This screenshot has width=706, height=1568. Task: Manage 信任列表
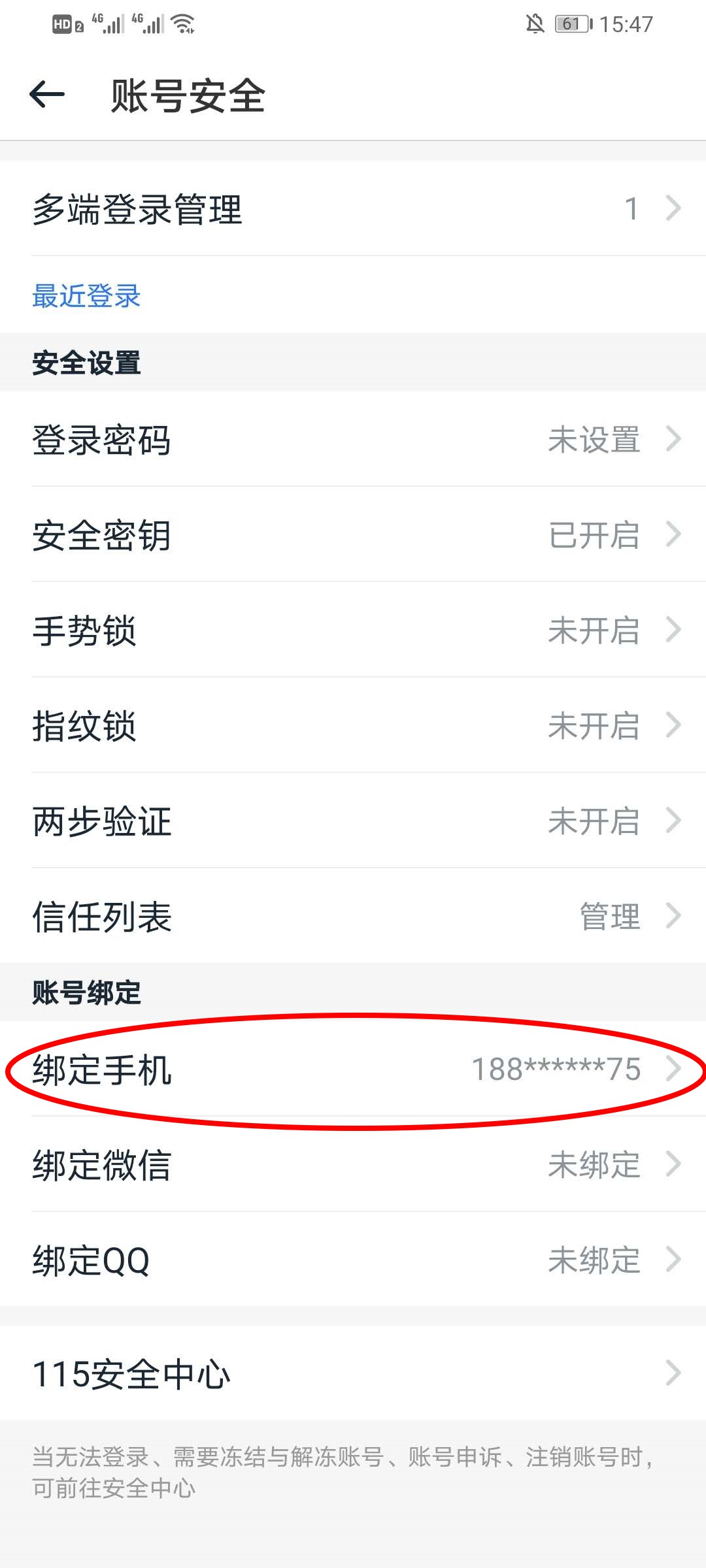click(x=353, y=916)
